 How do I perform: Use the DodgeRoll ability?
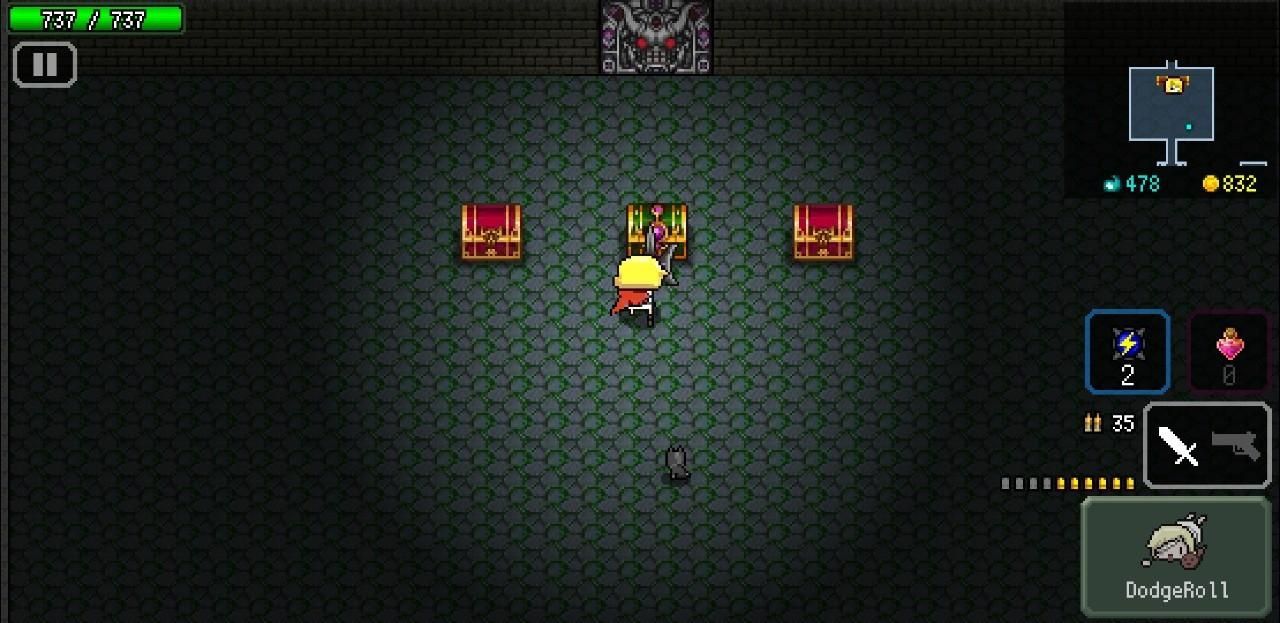(1176, 557)
